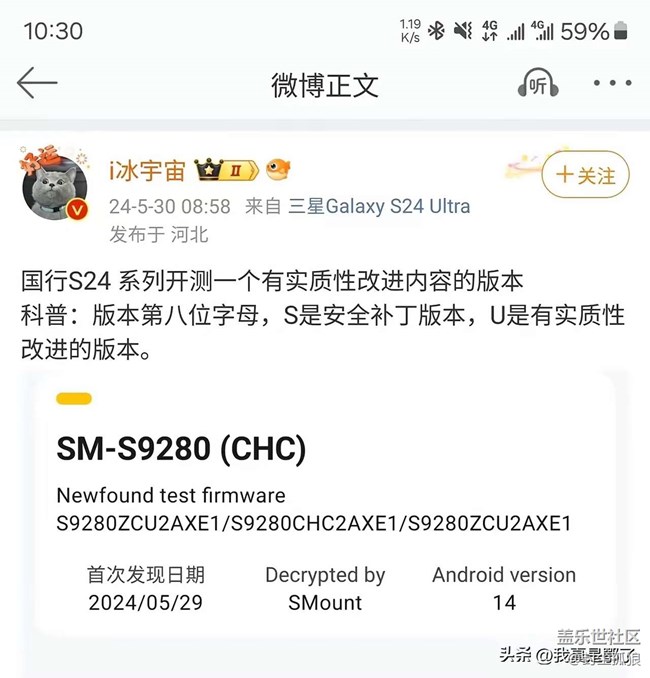Go back using the top-left arrow
Screen dimensions: 650x678
(37, 83)
